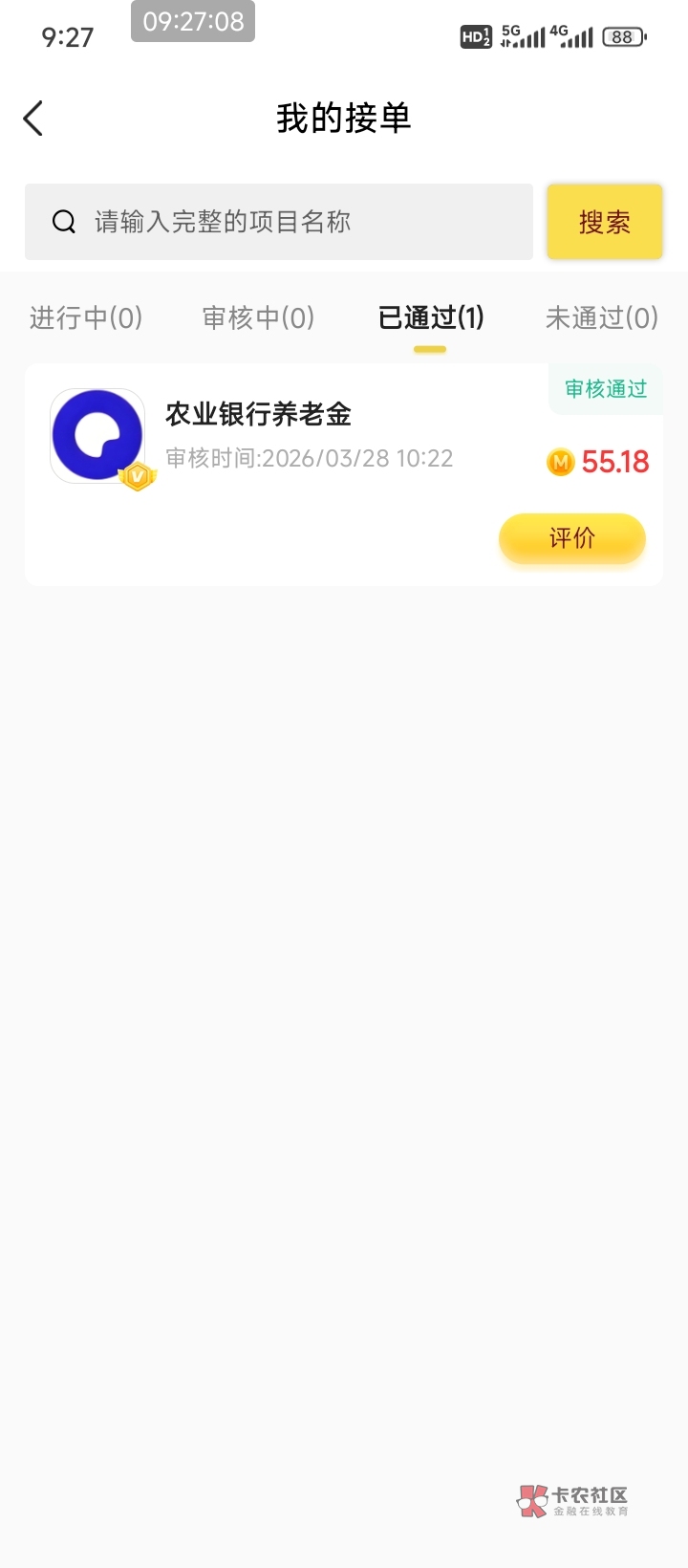Open the 未通过(0) tab
688x1568 pixels.
click(601, 317)
